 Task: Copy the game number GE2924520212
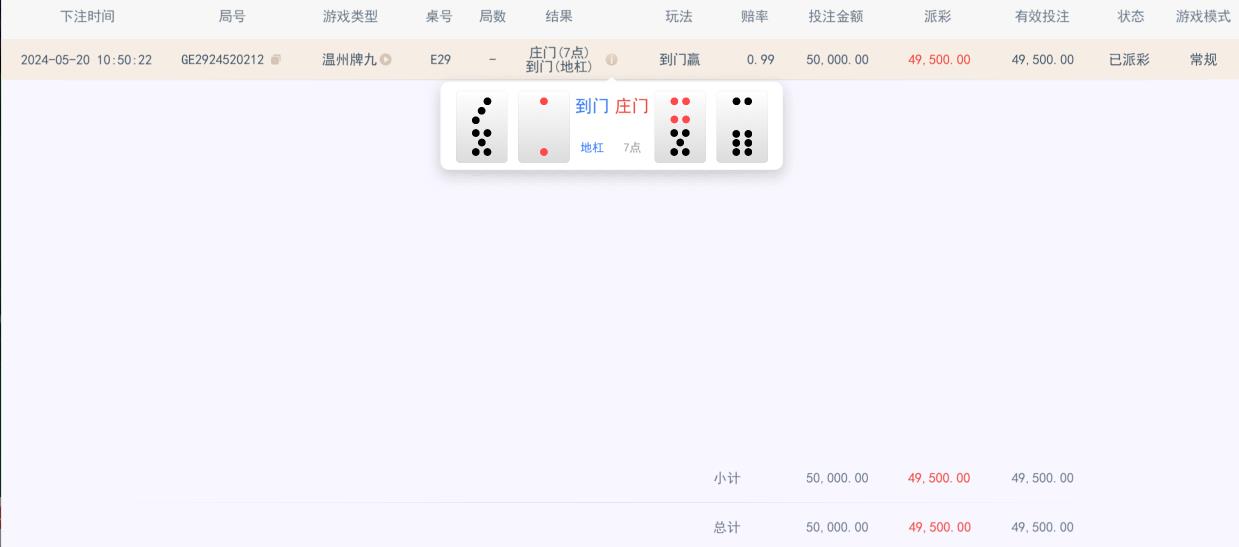click(276, 60)
